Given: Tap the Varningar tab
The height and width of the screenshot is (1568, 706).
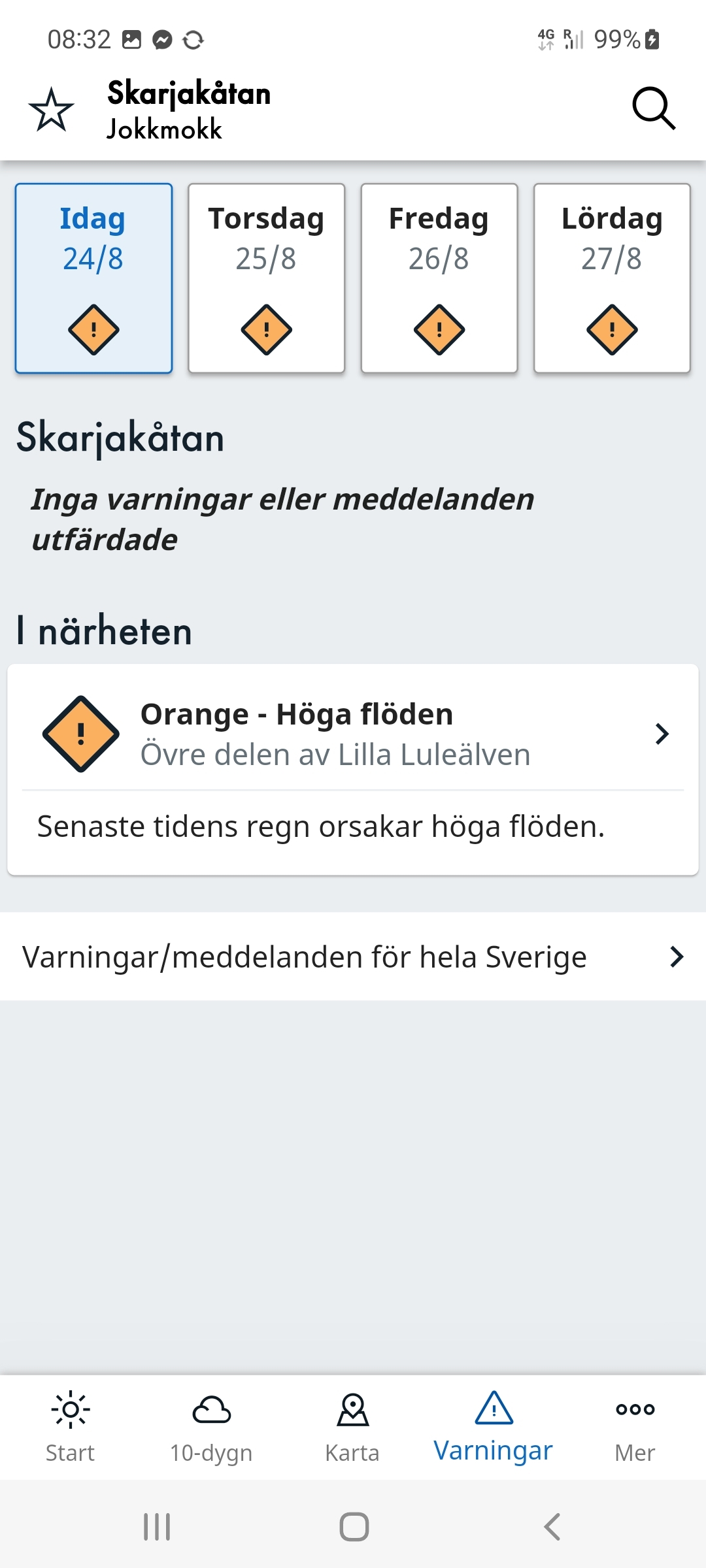Looking at the screenshot, I should [494, 1428].
